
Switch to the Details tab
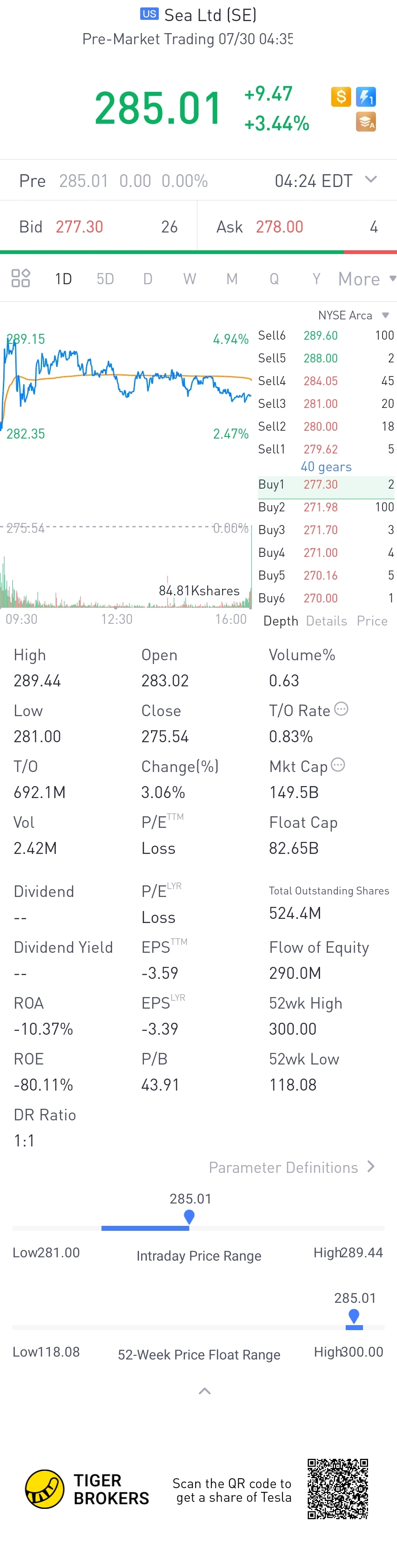tap(326, 621)
